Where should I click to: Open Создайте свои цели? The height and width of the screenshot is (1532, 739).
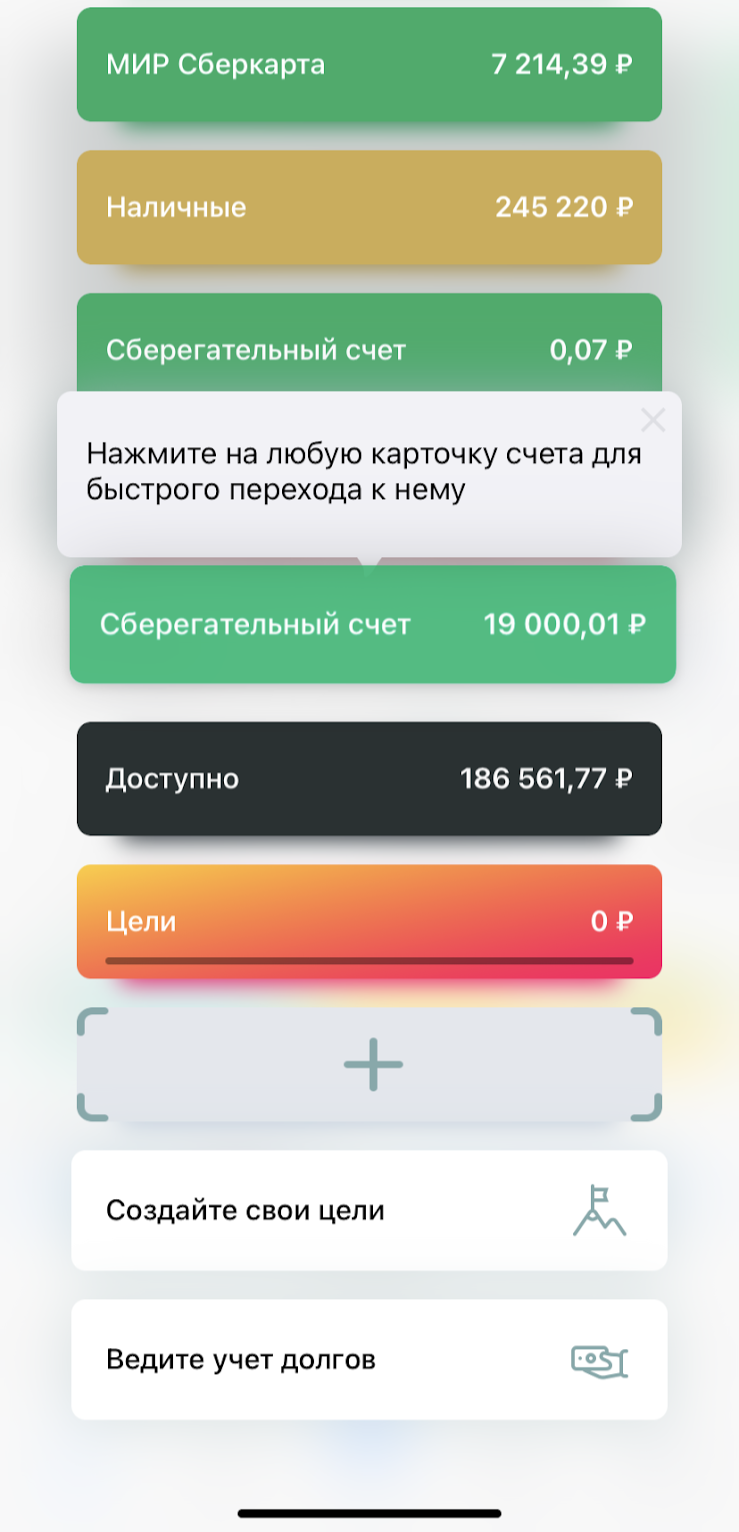coord(369,1210)
